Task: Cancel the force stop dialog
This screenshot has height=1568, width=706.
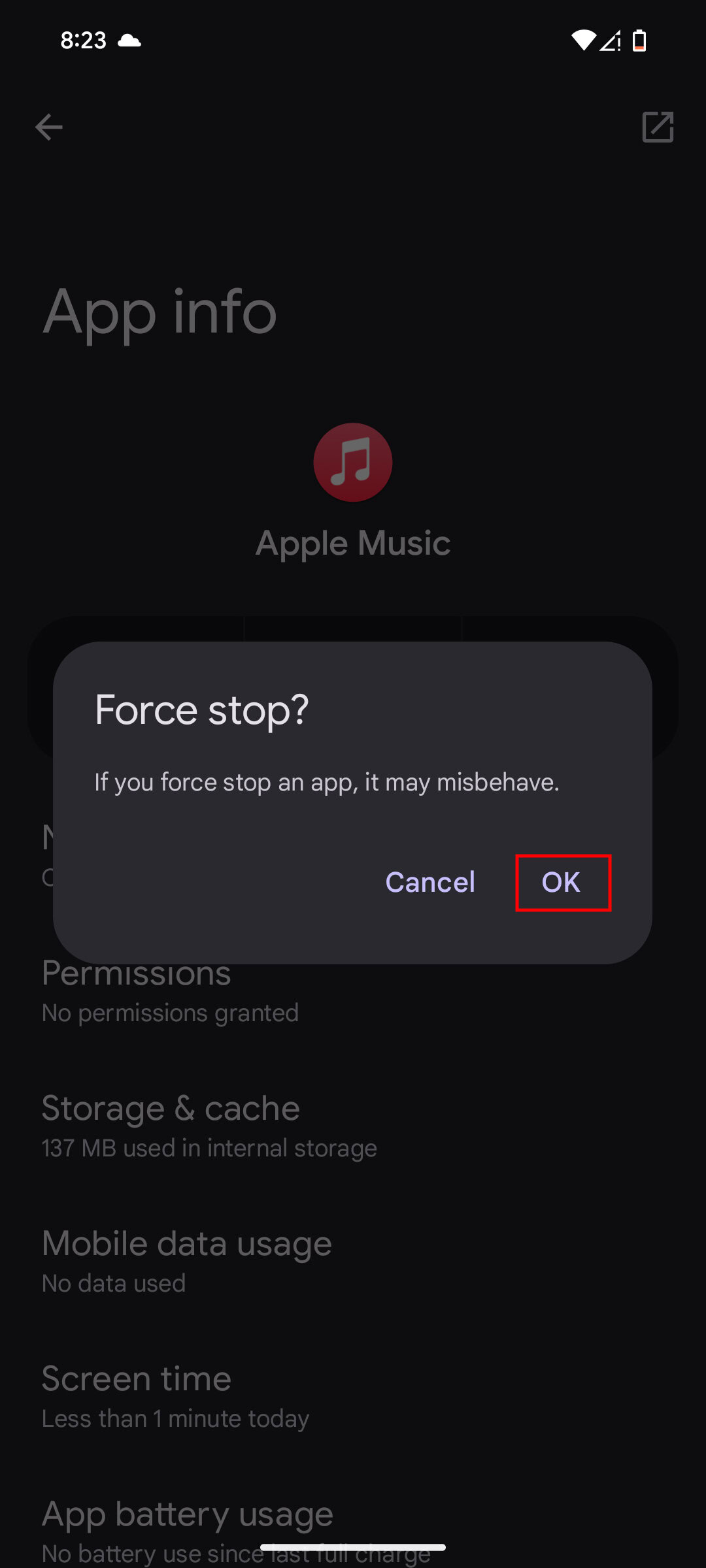Action: pyautogui.click(x=429, y=882)
